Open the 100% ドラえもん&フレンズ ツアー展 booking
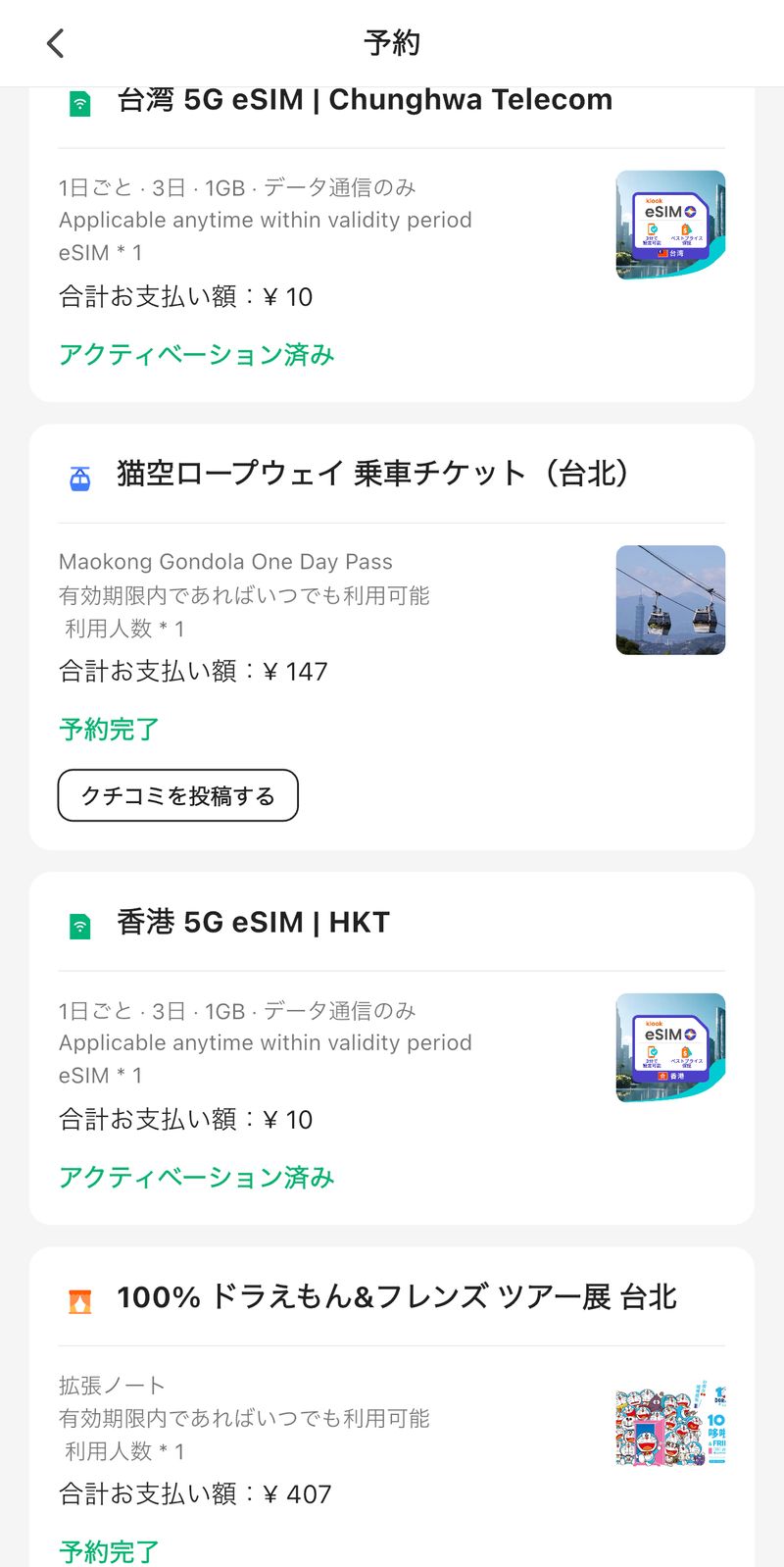This screenshot has width=784, height=1567. pyautogui.click(x=396, y=1297)
